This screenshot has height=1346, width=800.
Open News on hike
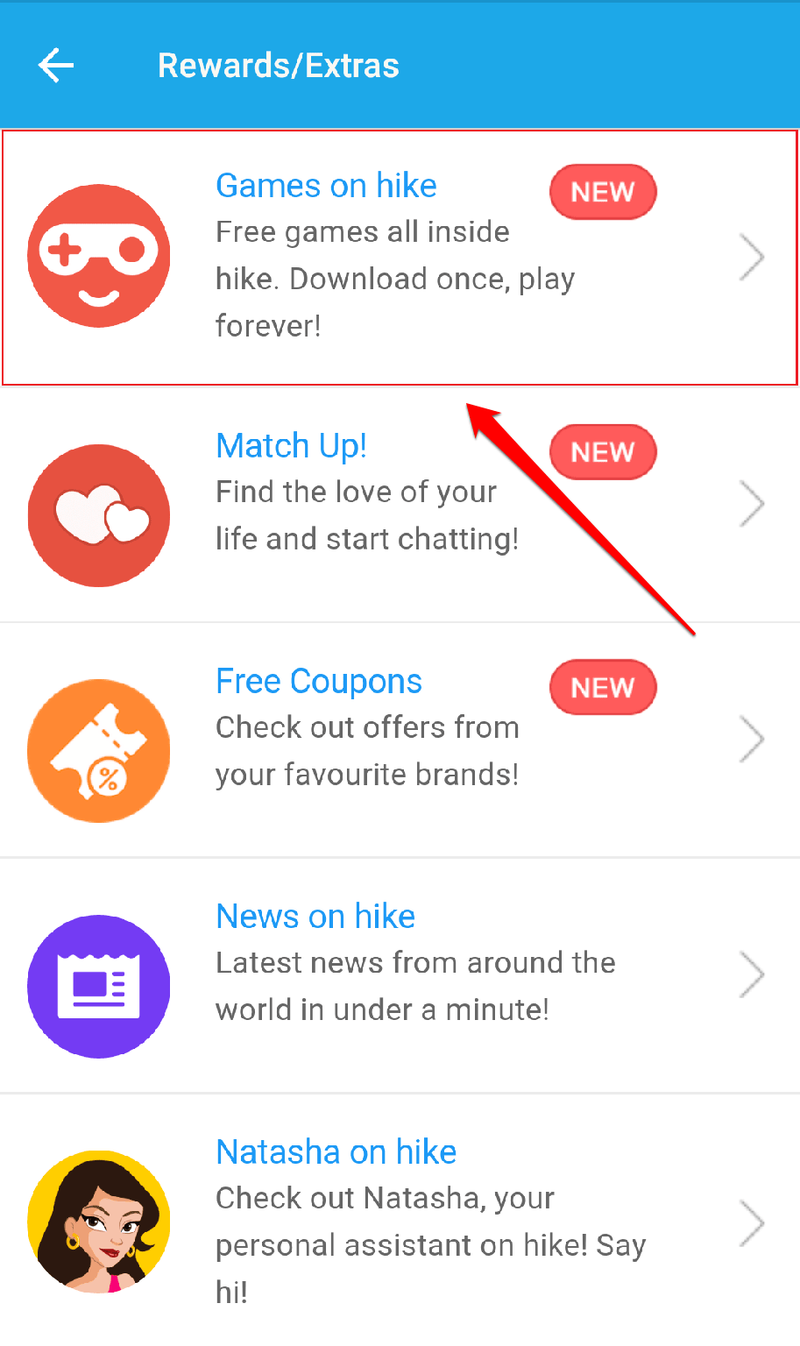398,975
